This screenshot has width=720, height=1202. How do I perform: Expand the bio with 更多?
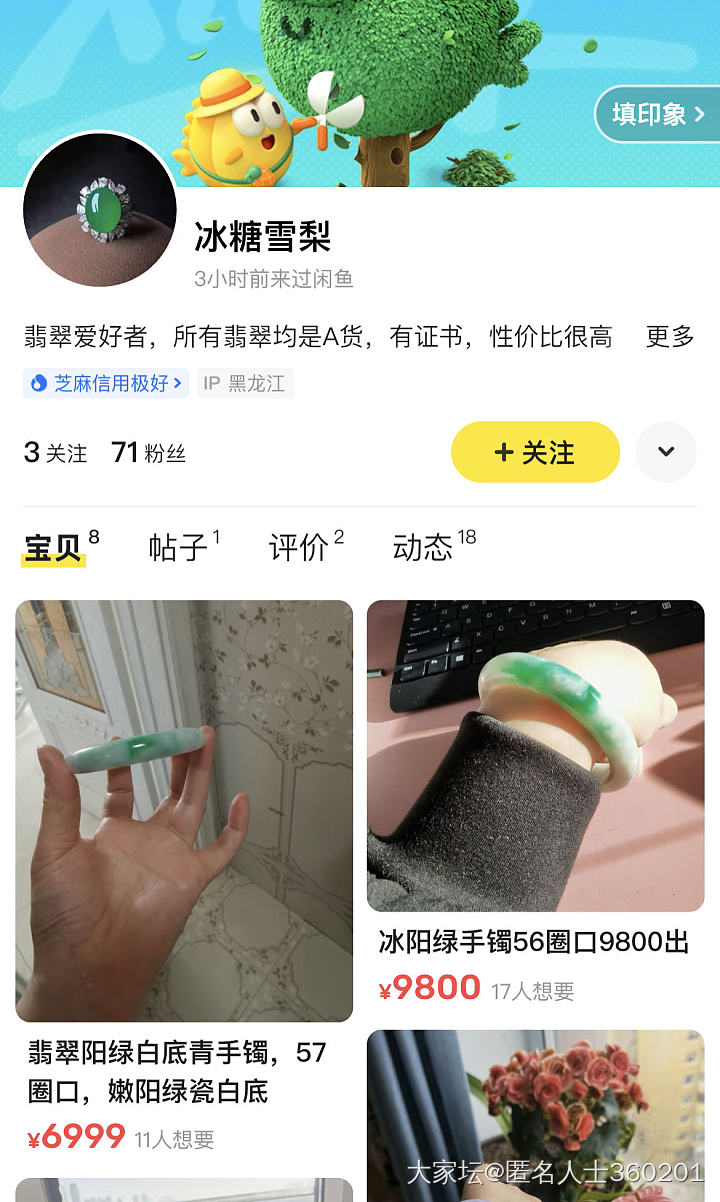(669, 337)
